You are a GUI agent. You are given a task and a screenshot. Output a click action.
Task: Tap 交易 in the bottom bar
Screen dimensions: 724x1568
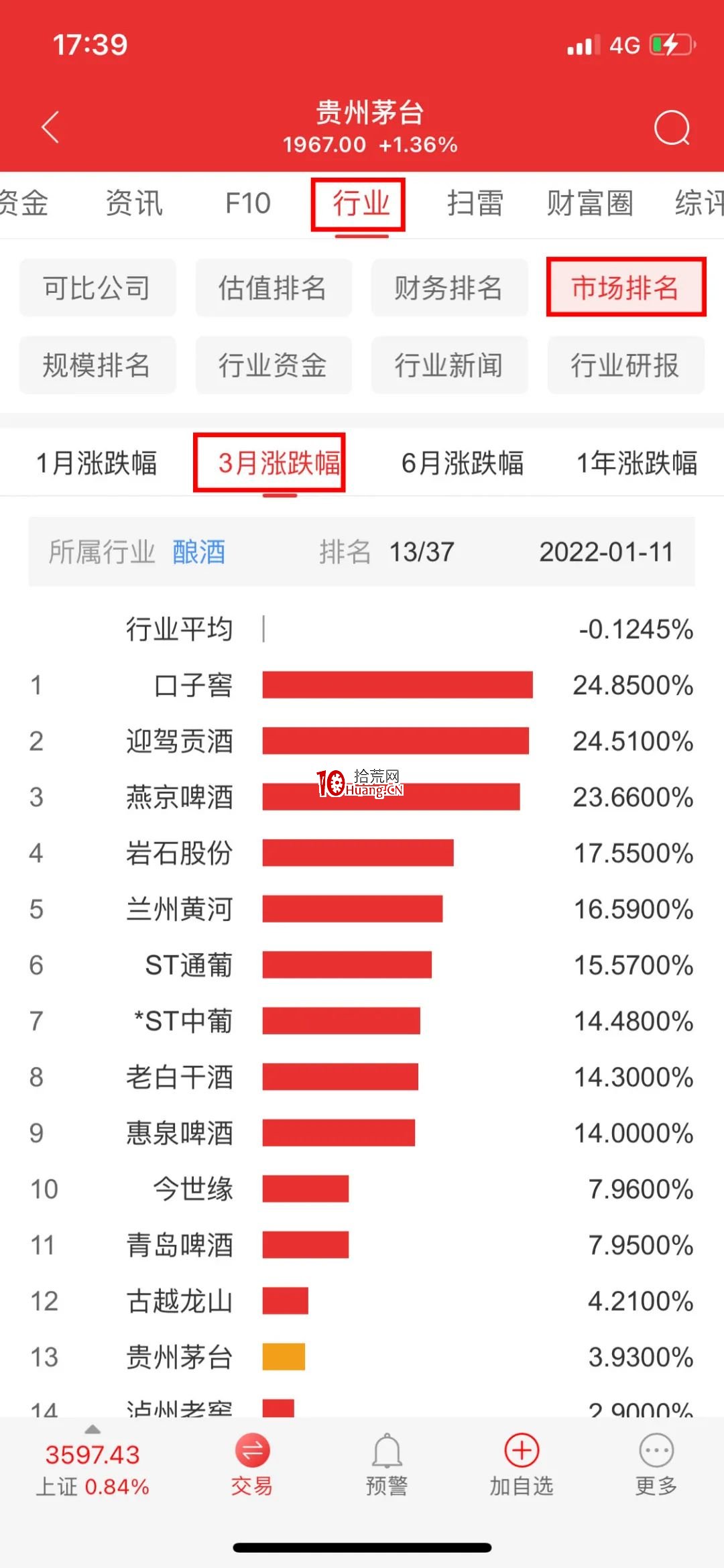(x=252, y=1465)
